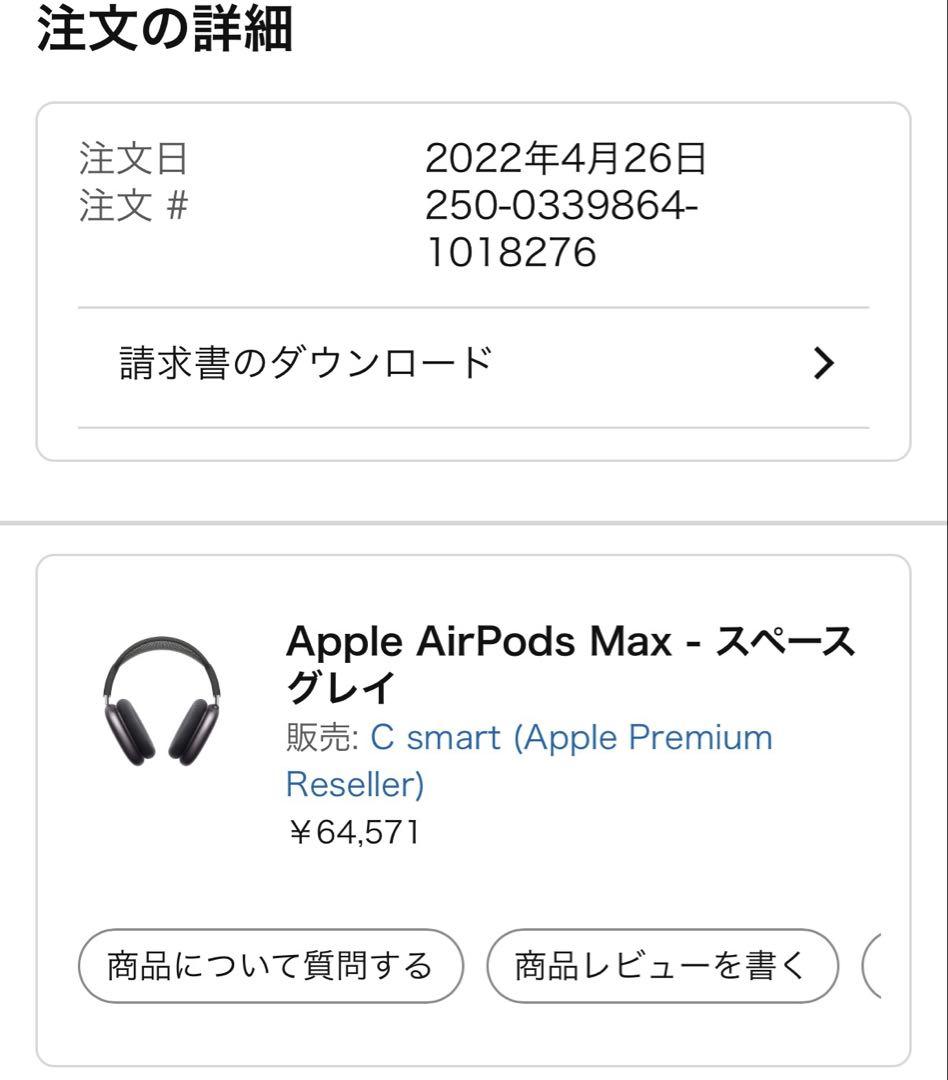Tap 商品レビューを書く to write a review
The width and height of the screenshot is (948, 1080).
tap(661, 964)
